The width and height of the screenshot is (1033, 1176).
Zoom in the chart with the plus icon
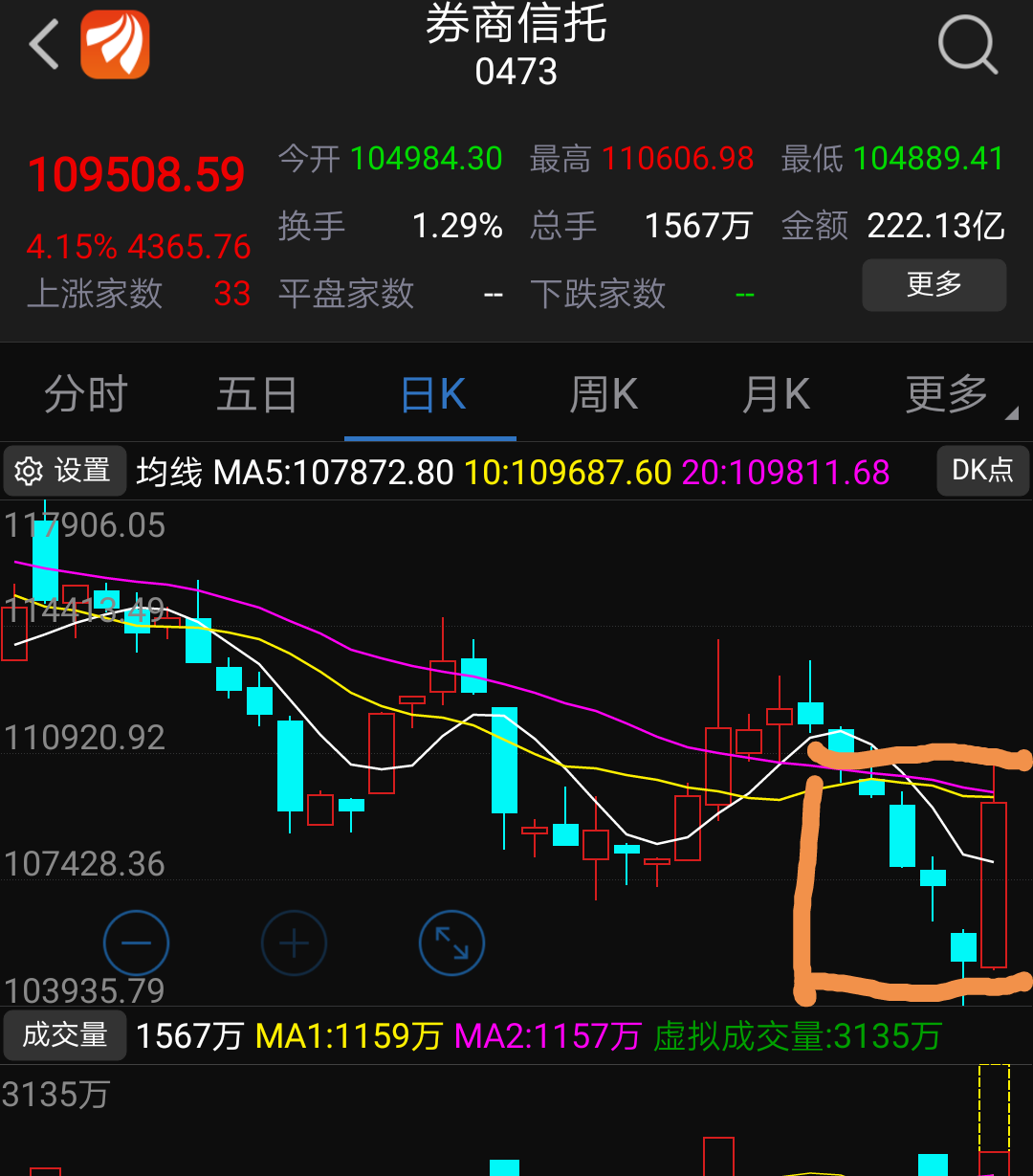click(294, 942)
